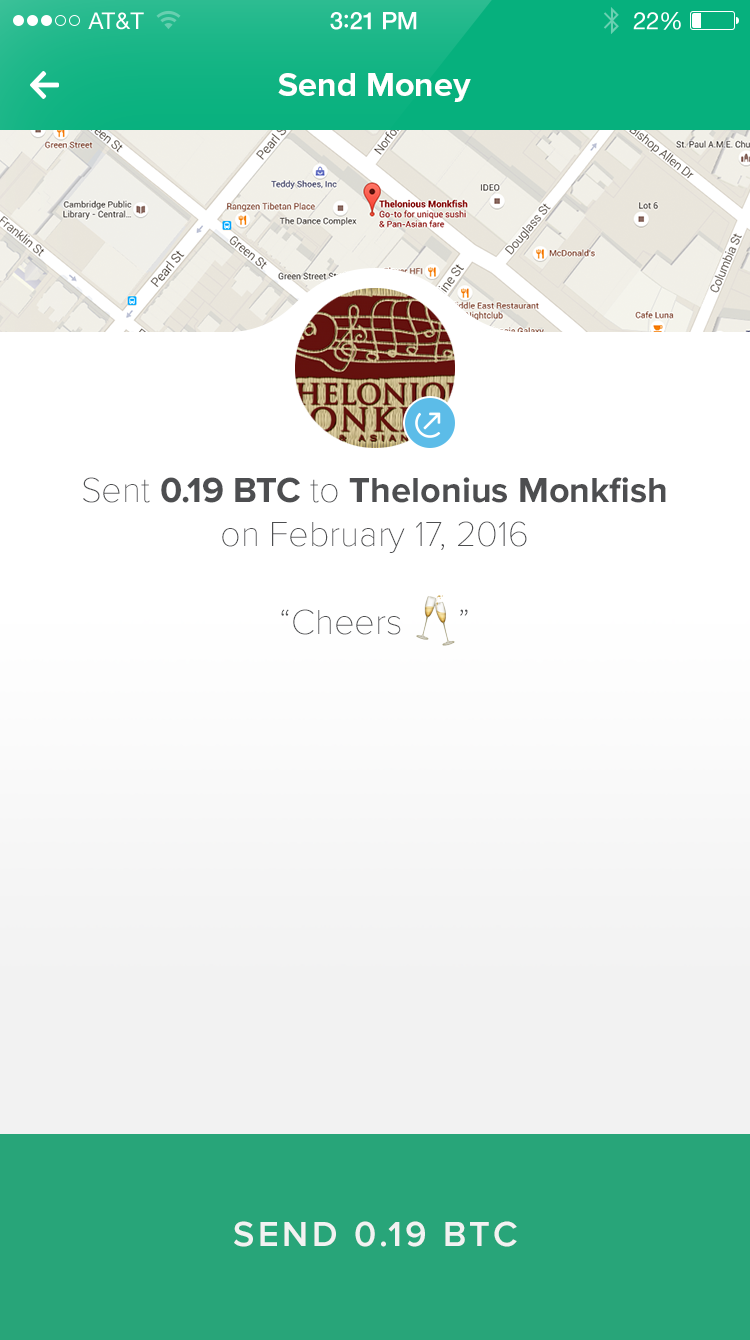Open the map showing Thelonious Monkfish location
Image resolution: width=750 pixels, height=1340 pixels.
(x=560, y=220)
